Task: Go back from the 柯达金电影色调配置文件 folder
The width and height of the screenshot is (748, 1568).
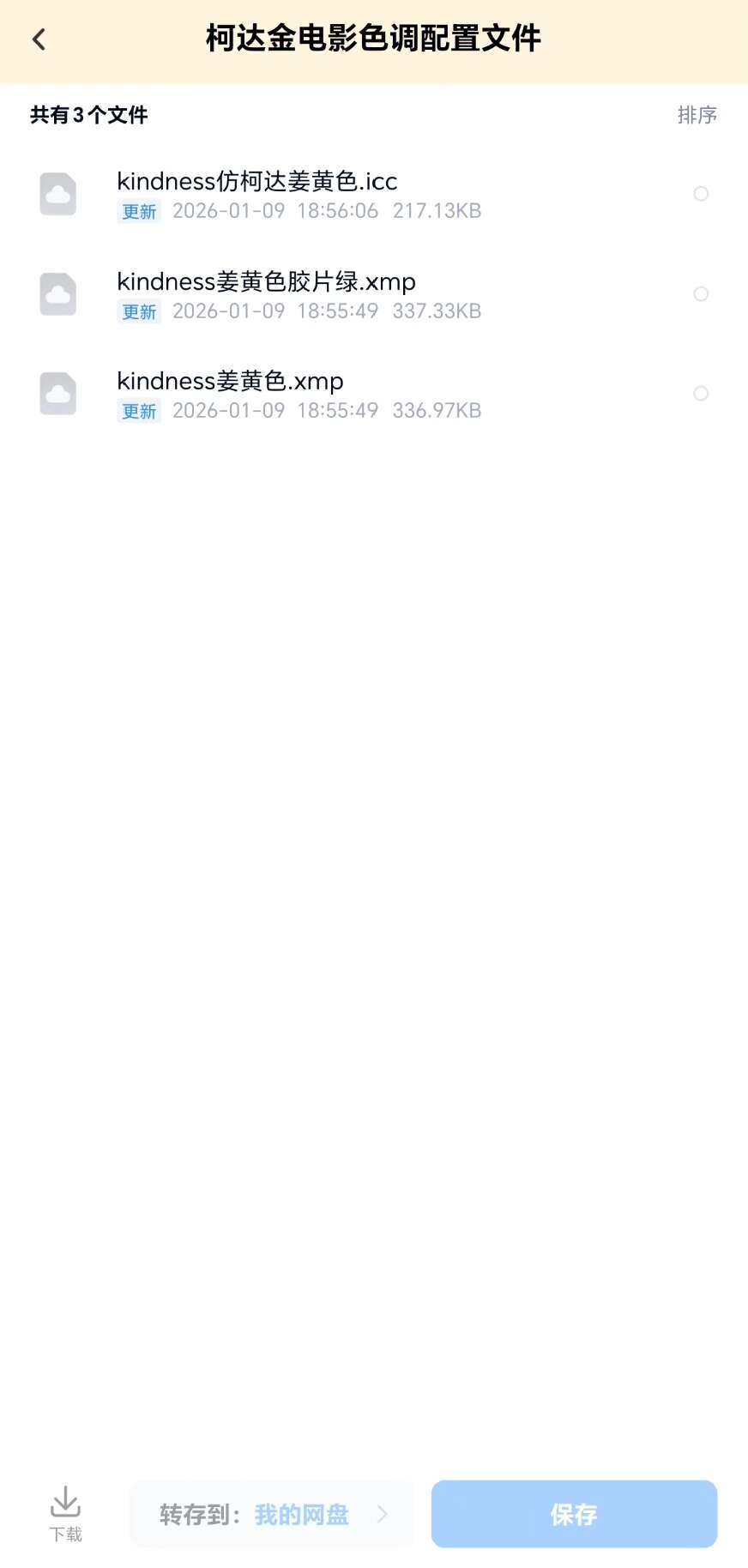Action: (39, 39)
